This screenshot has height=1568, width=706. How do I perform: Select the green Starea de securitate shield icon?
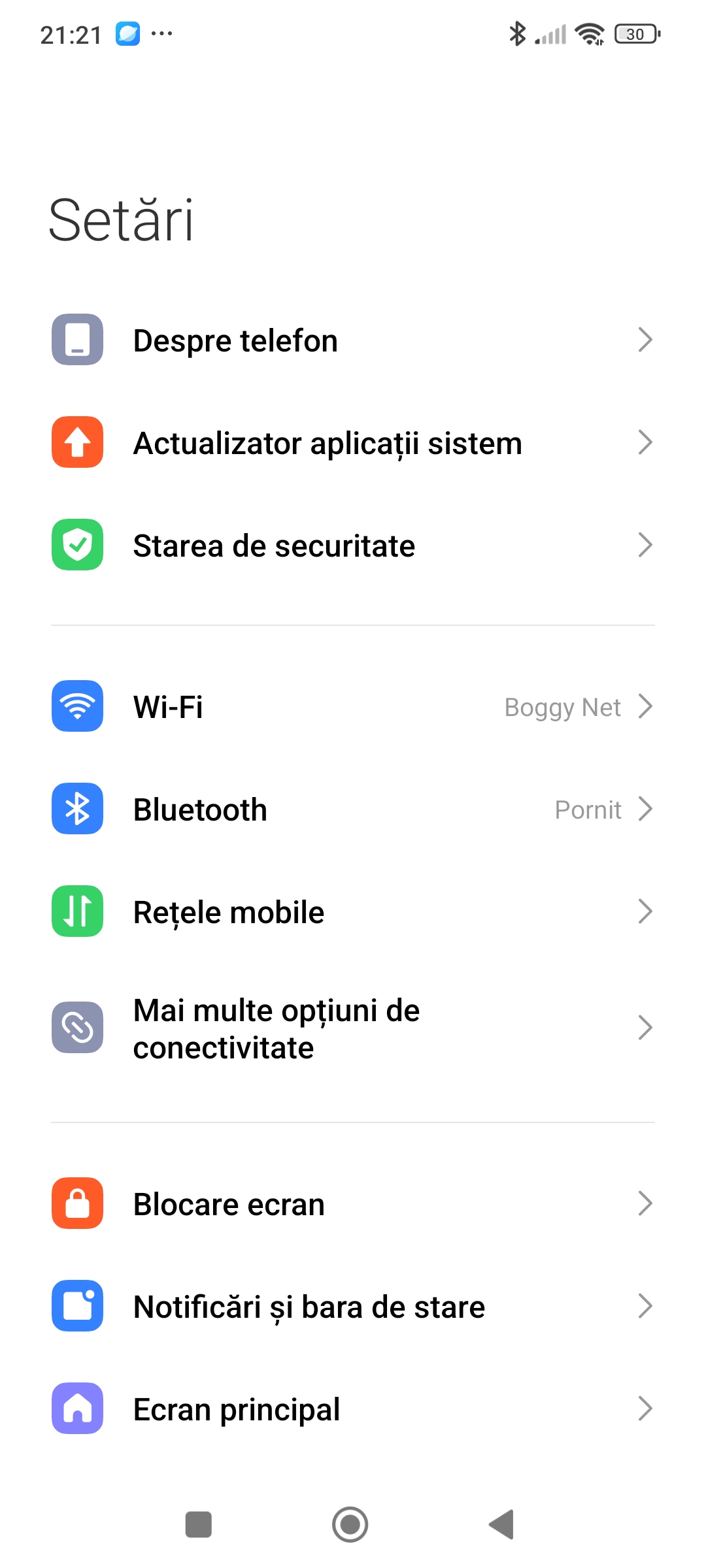pos(76,545)
